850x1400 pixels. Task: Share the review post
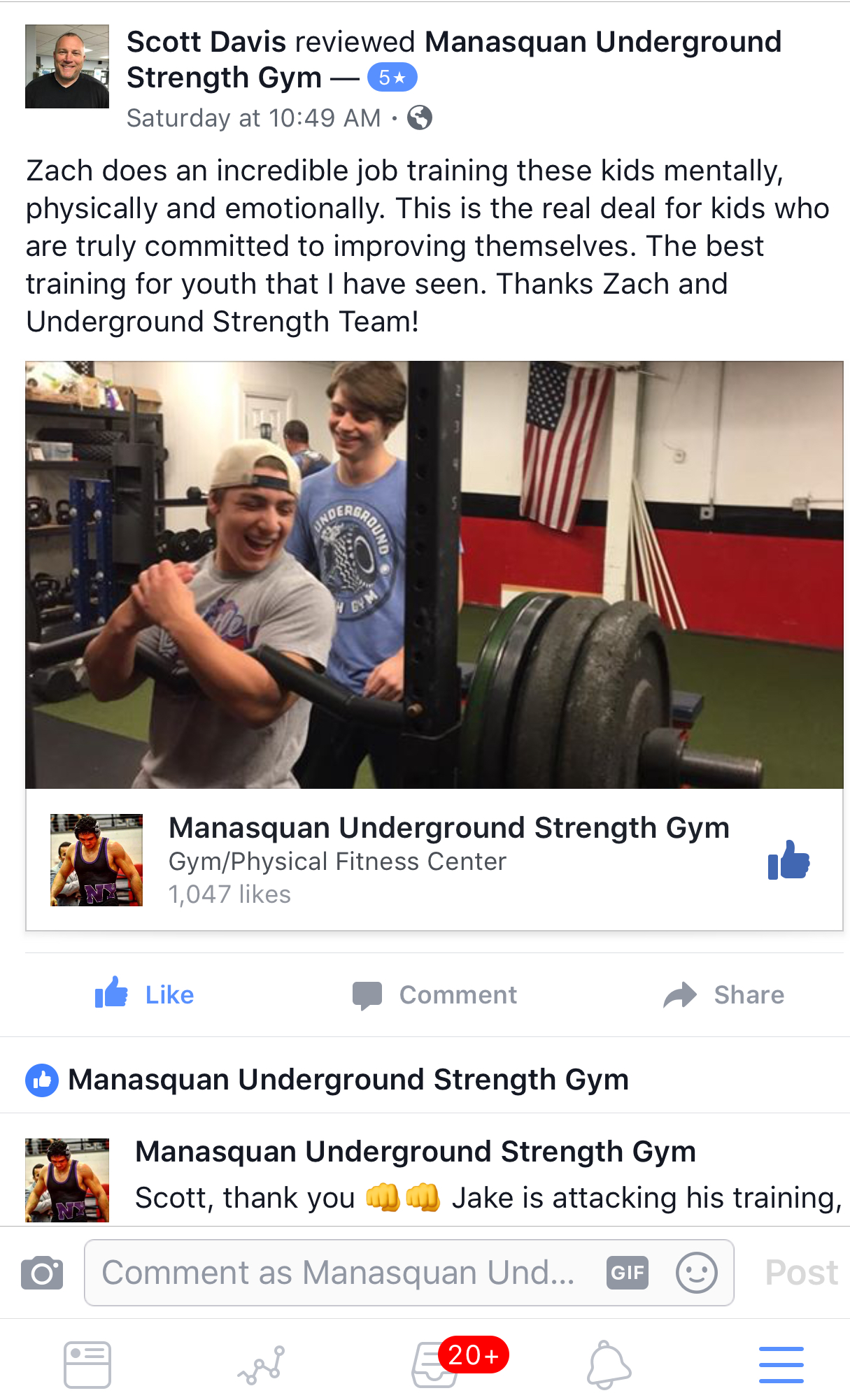point(723,994)
